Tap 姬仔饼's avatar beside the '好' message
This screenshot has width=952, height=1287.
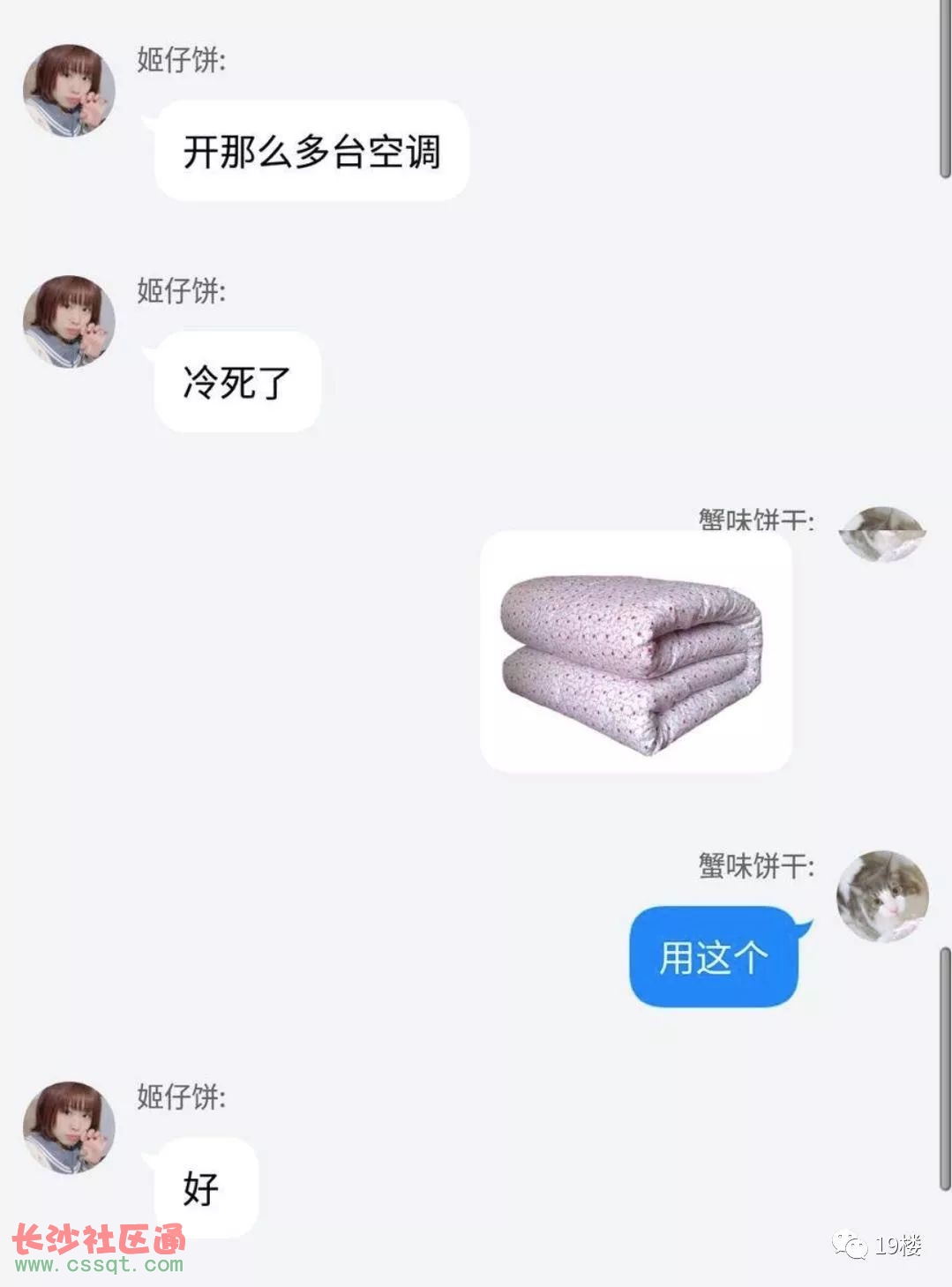(69, 1128)
